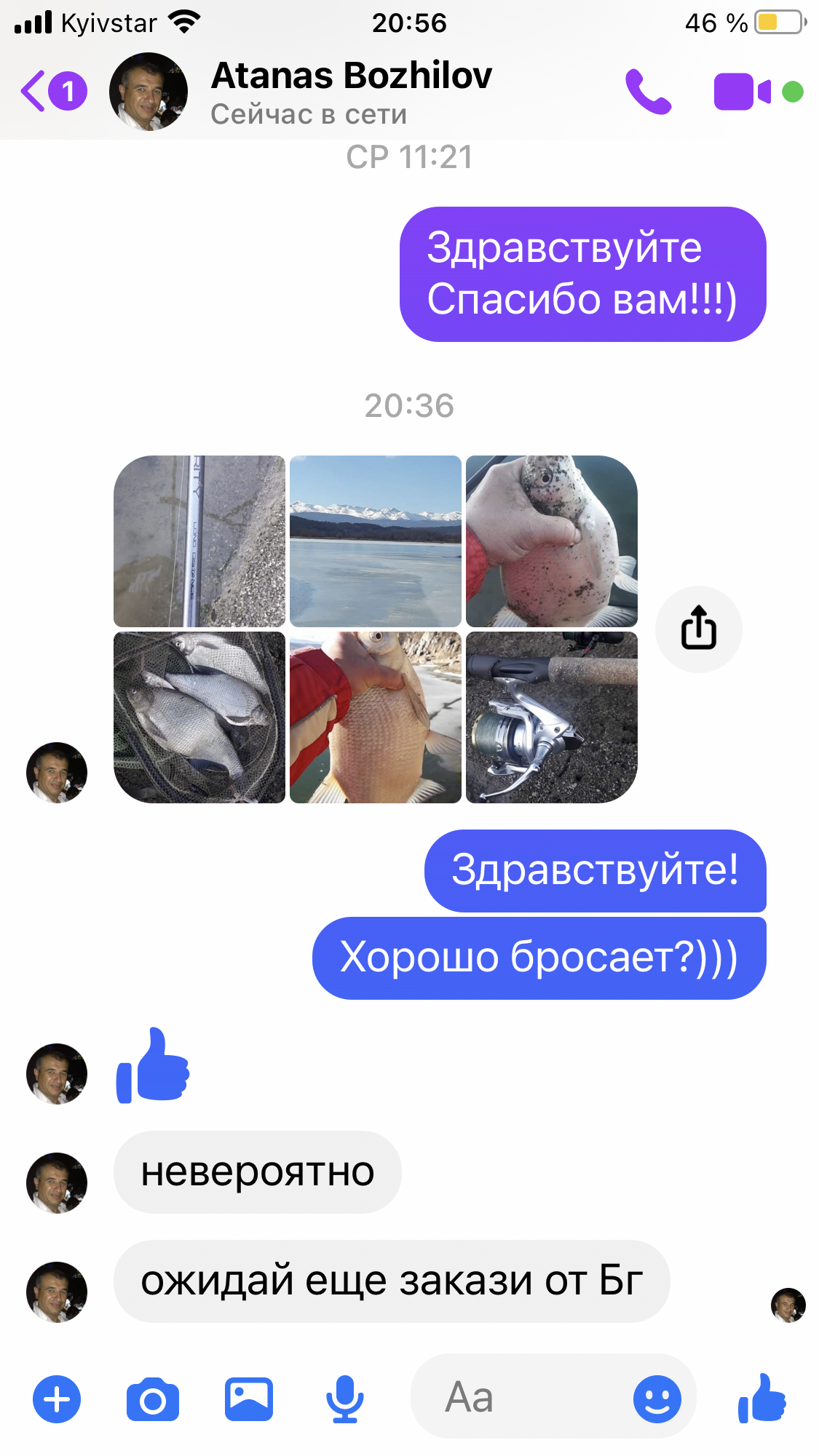Send a thumbs-up like

click(762, 1398)
